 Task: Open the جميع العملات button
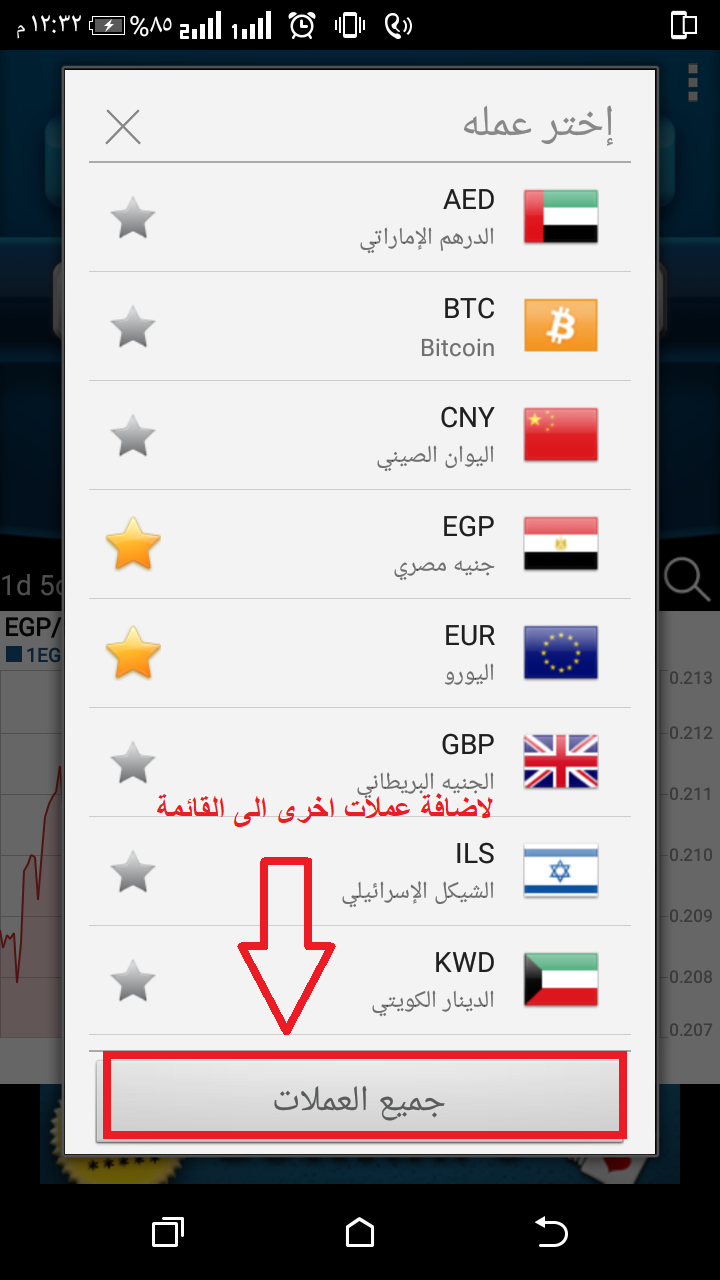(360, 1100)
